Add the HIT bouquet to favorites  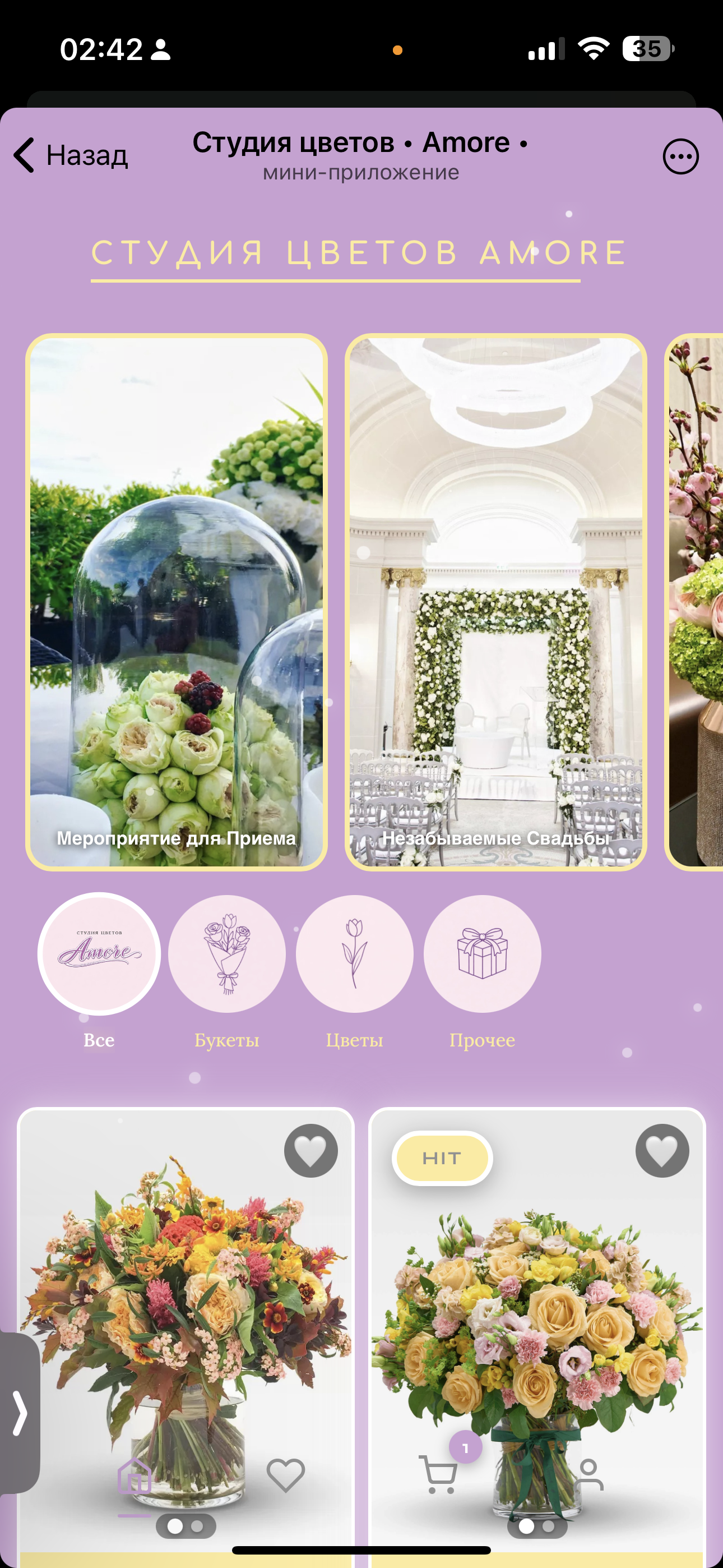pos(661,1150)
